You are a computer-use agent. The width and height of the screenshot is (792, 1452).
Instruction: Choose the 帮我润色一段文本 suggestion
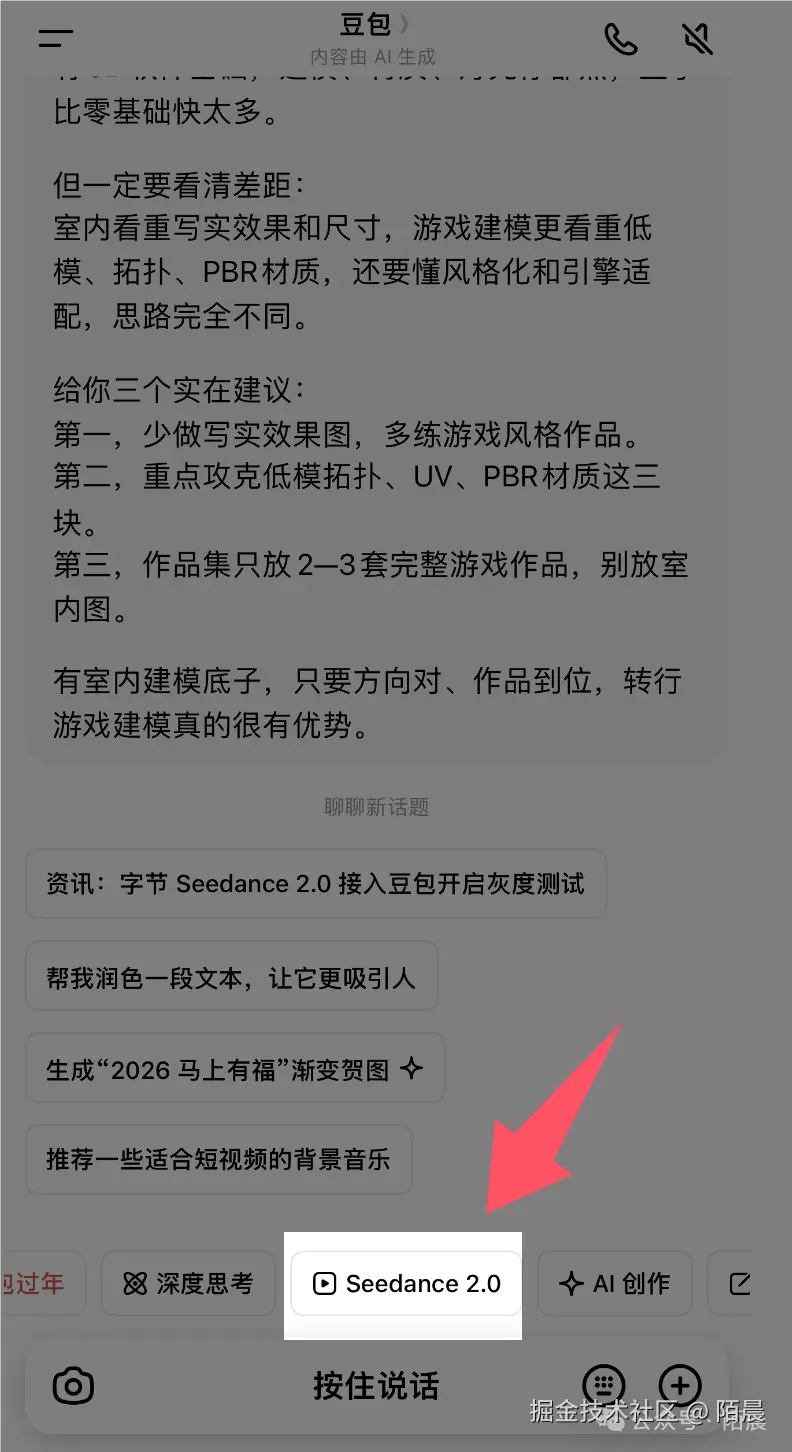[231, 976]
